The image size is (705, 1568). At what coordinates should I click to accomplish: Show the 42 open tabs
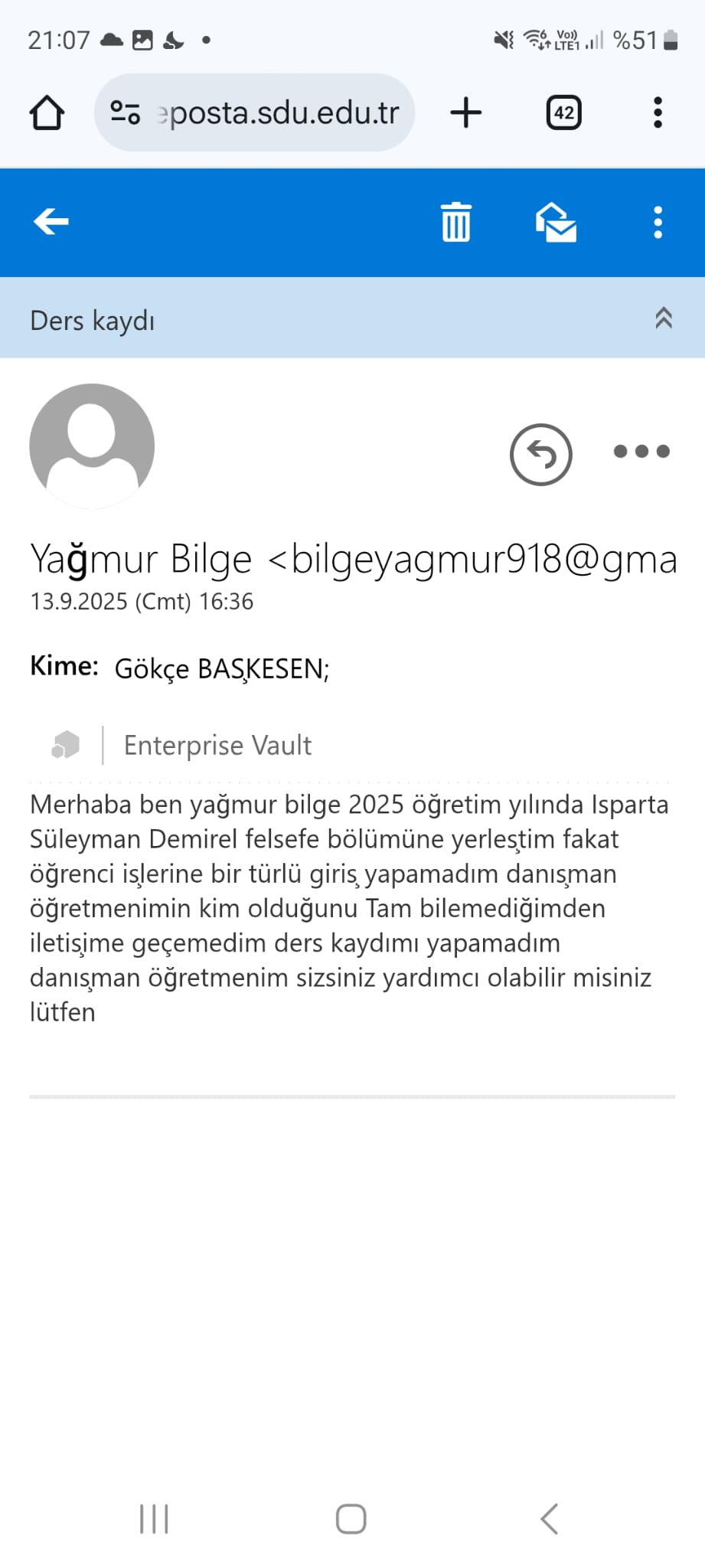(x=563, y=113)
